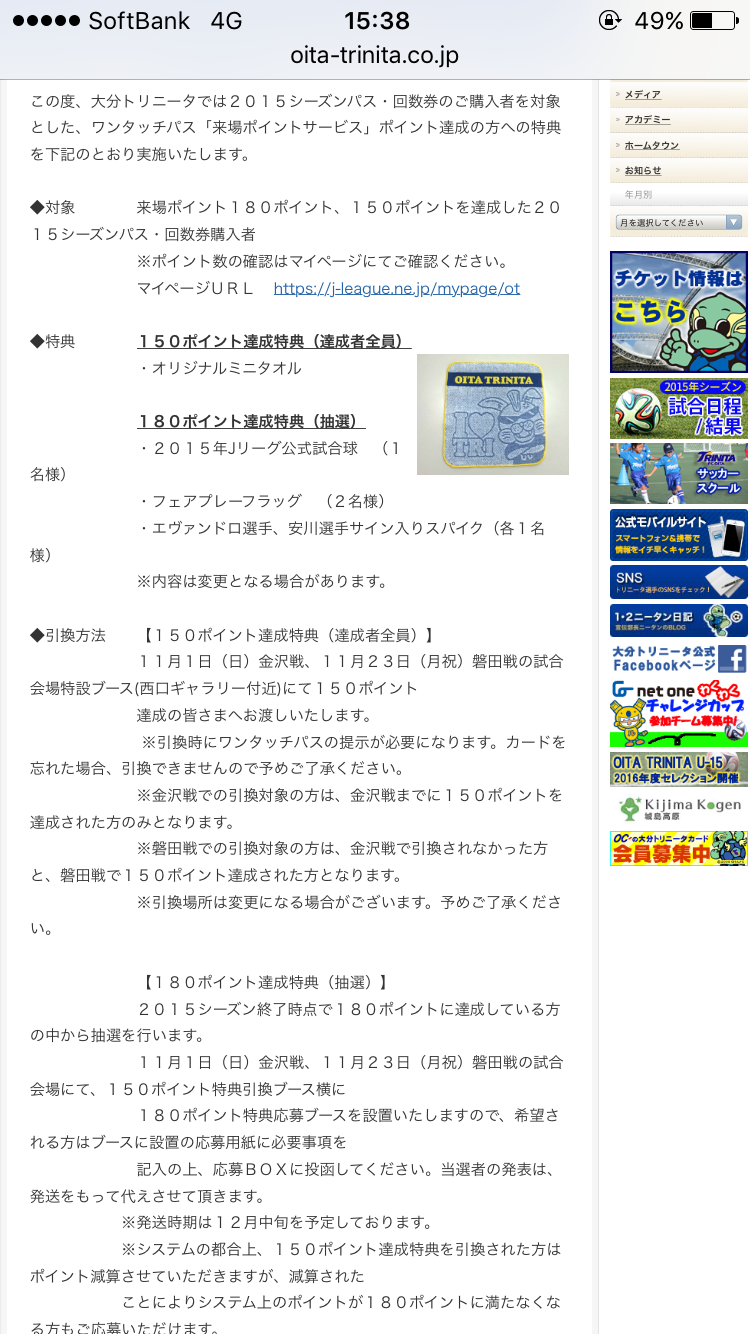Screen dimensions: 750x1334
Task: Open the サッカースクール banner
Action: pyautogui.click(x=679, y=474)
